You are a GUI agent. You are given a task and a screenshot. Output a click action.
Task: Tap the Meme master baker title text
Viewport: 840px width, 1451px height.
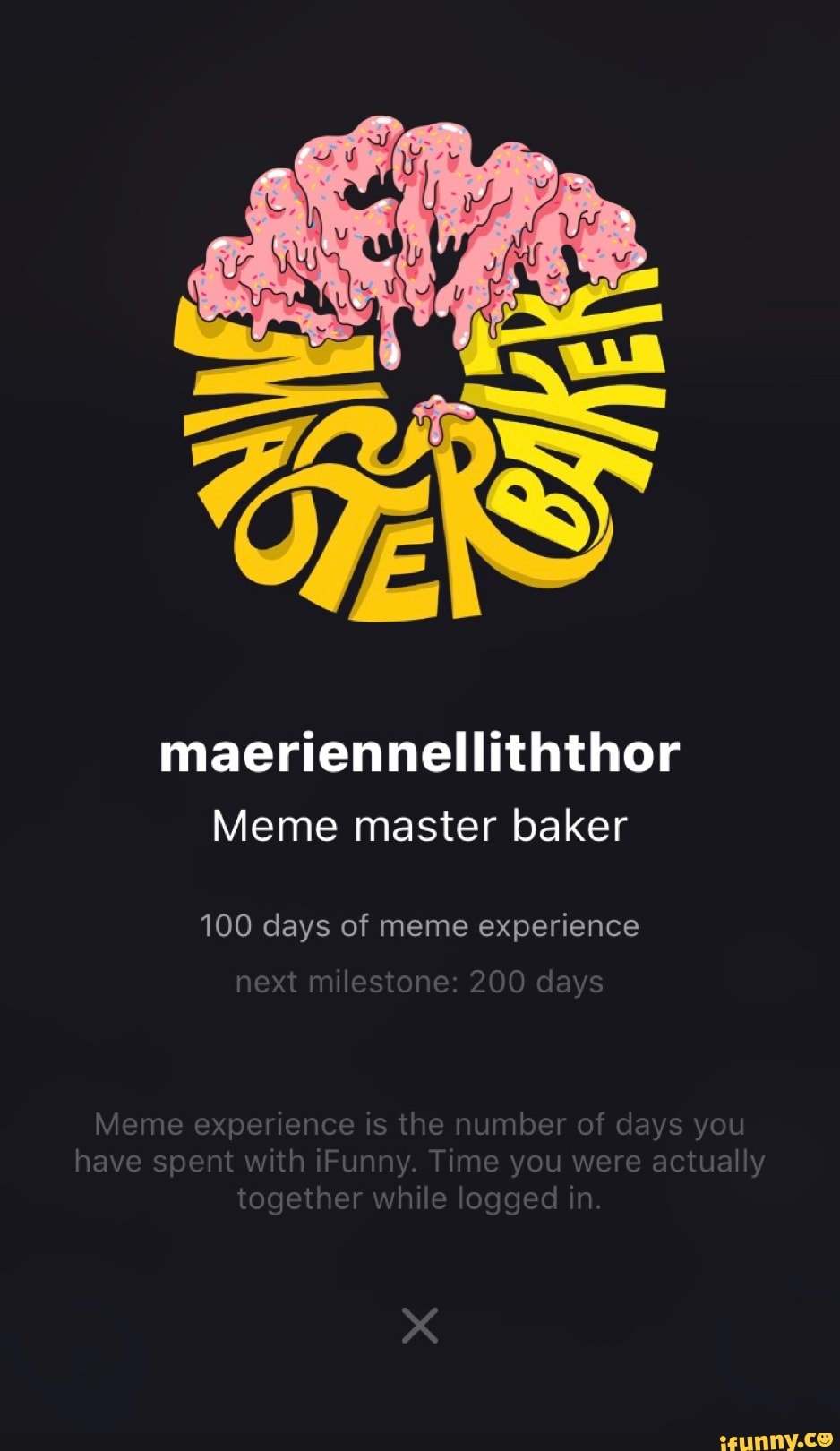coord(419,825)
